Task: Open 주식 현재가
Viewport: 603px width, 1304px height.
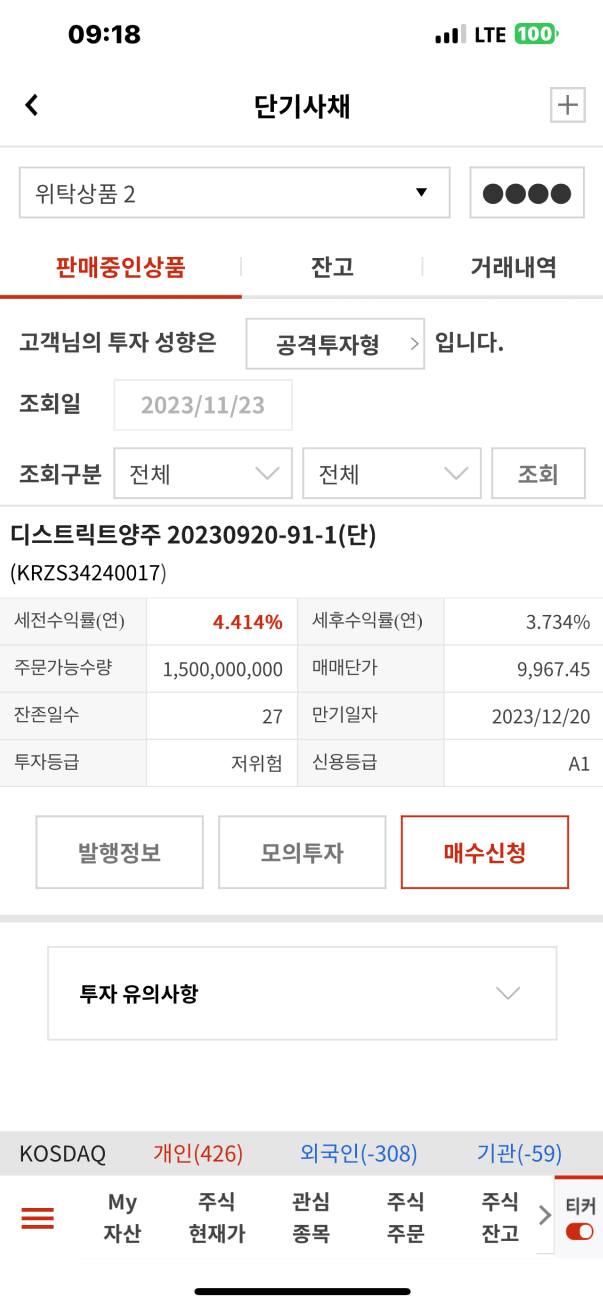Action: pos(217,1218)
